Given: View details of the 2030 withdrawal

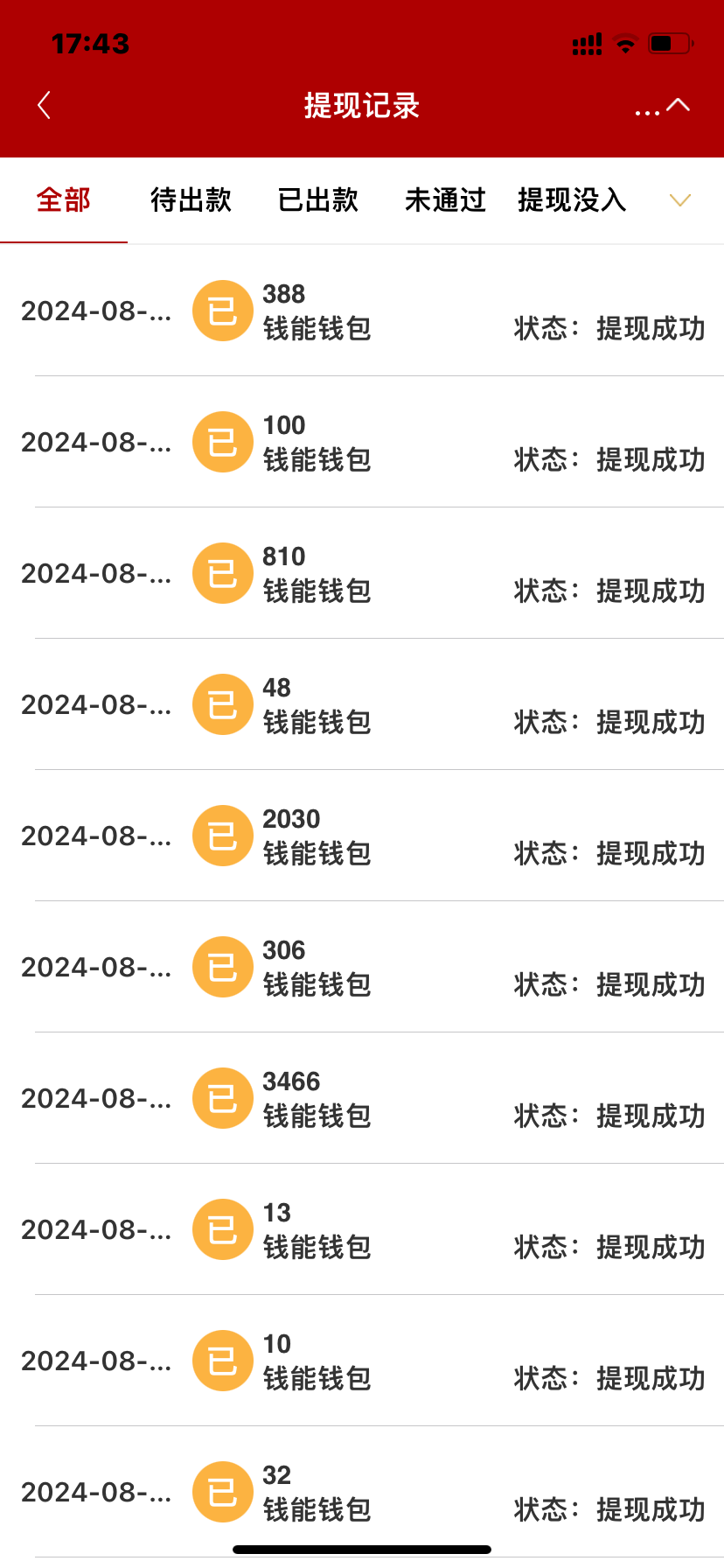Looking at the screenshot, I should (362, 836).
